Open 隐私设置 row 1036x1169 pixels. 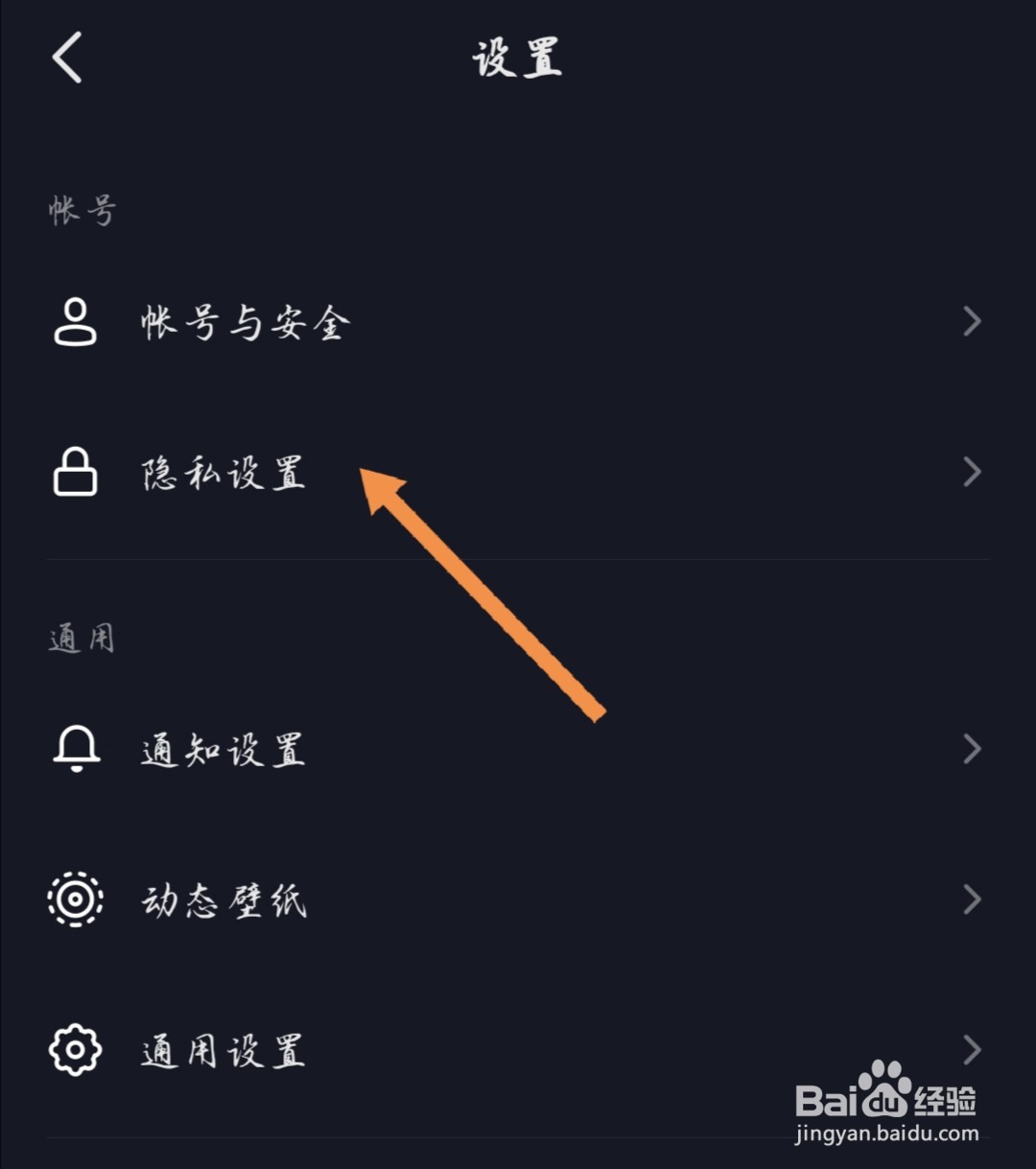pos(518,473)
